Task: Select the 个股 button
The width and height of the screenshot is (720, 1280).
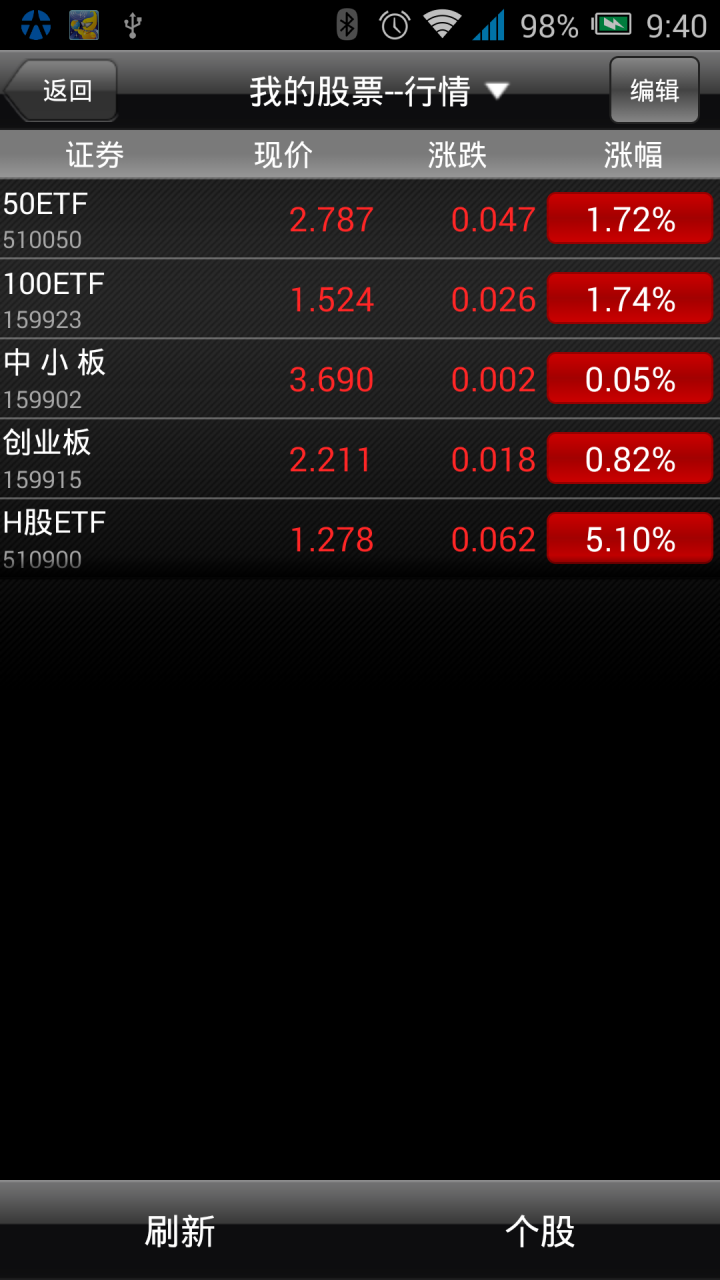Action: pyautogui.click(x=540, y=1231)
